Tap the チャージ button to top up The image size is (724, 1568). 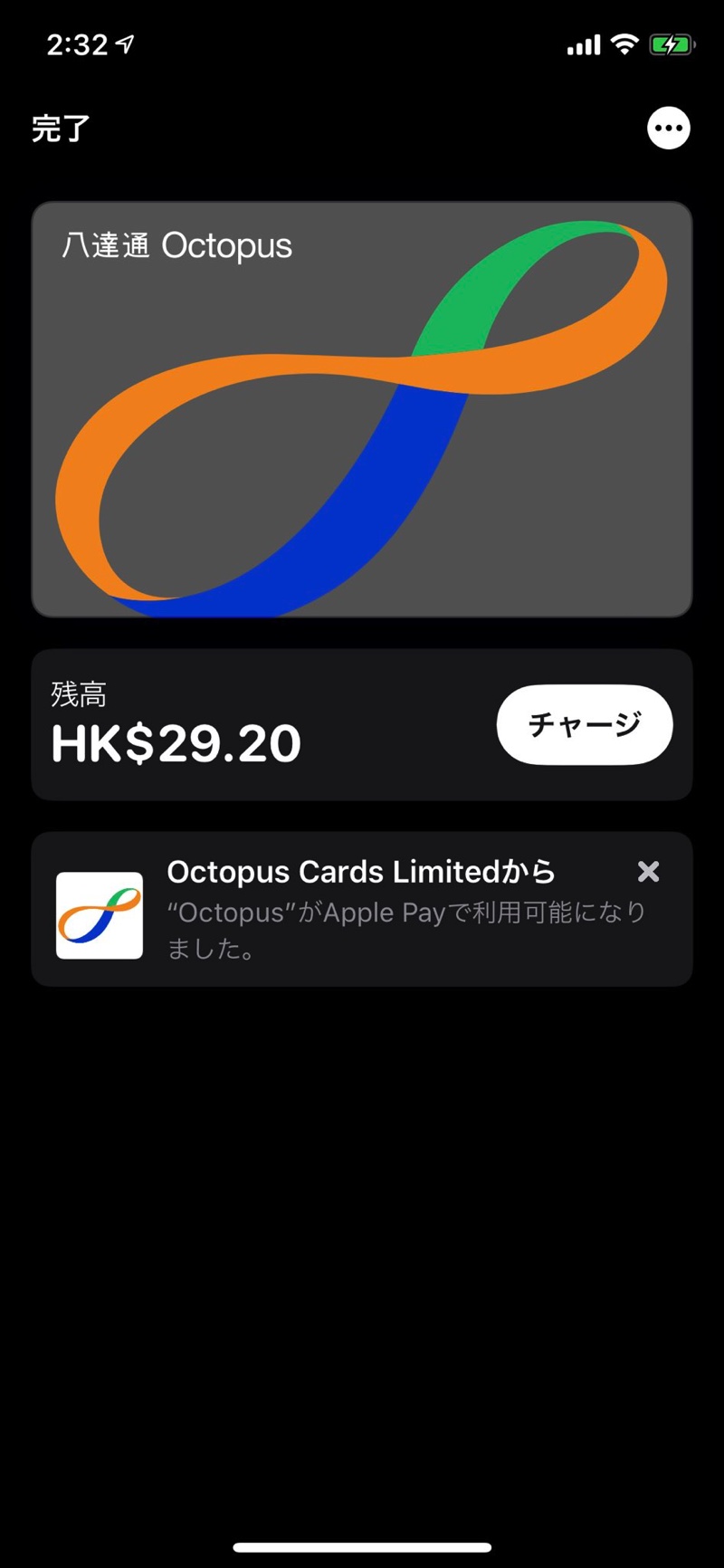point(584,724)
